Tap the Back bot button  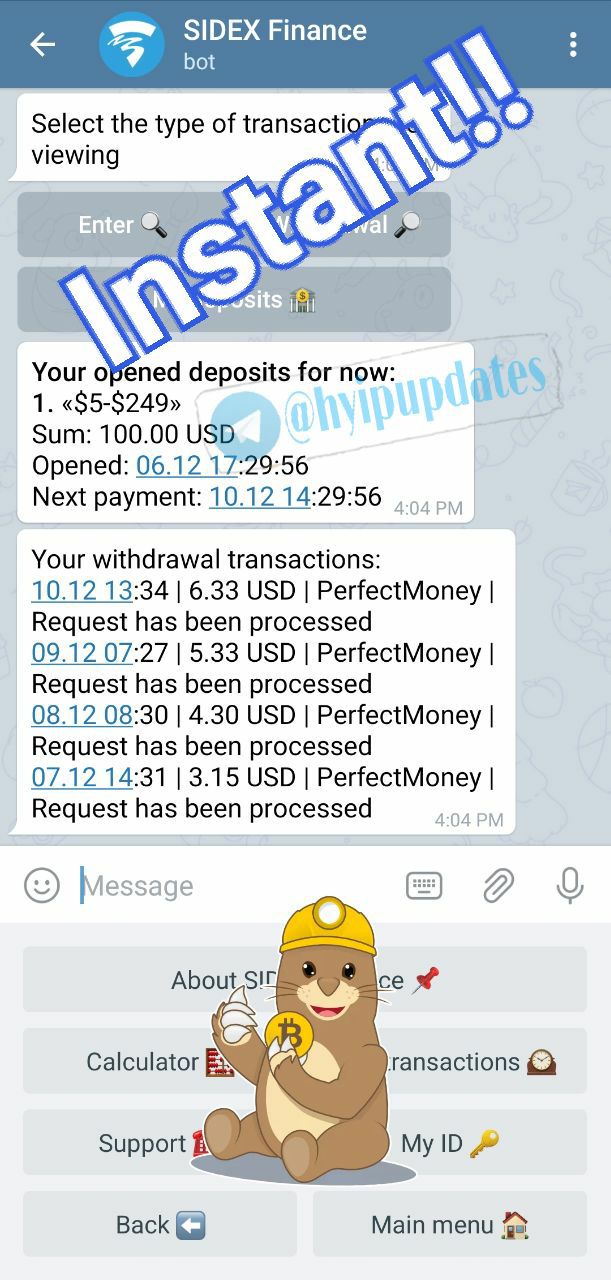(160, 1224)
